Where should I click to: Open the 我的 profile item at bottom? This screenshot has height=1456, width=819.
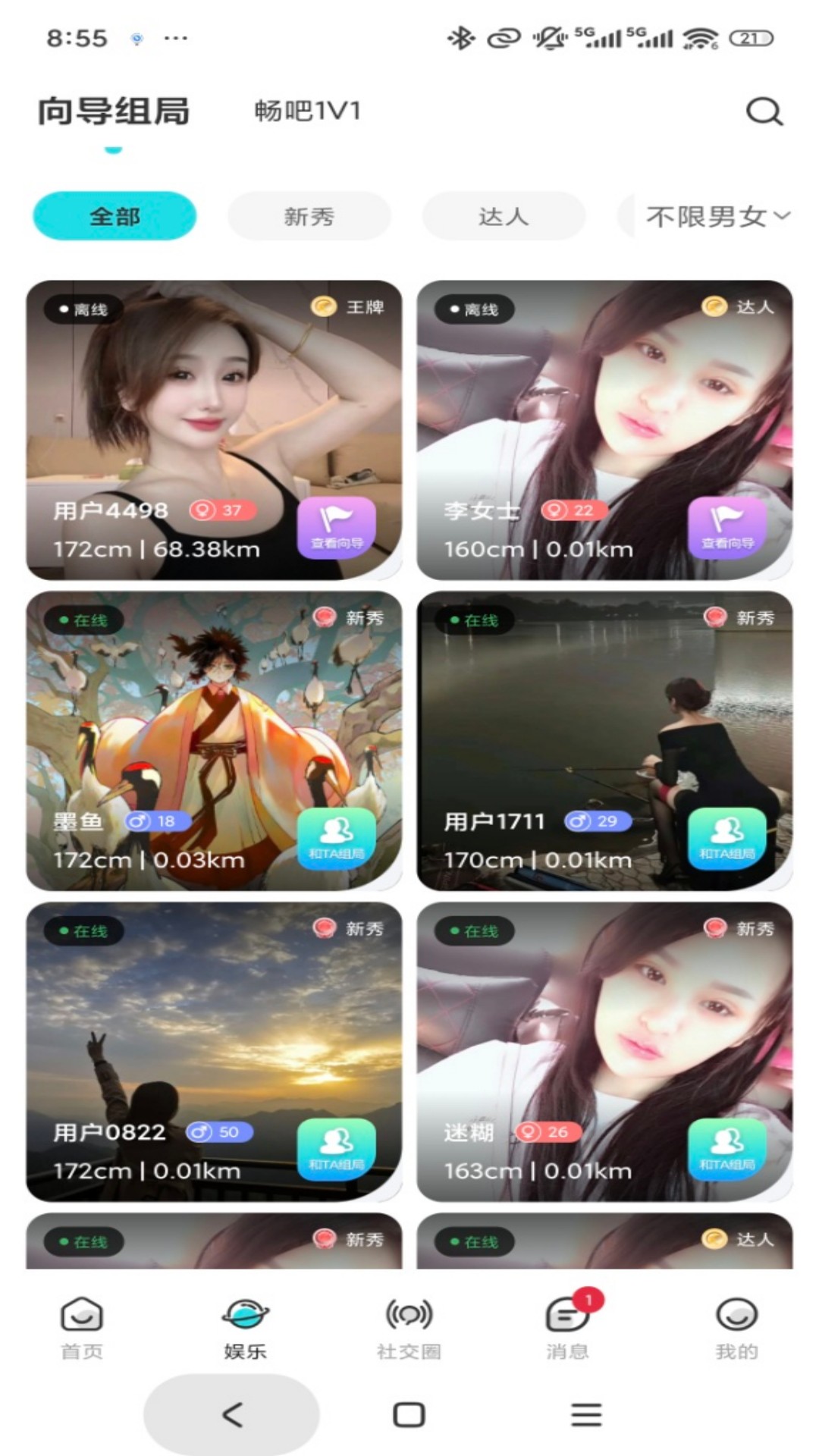[734, 1327]
